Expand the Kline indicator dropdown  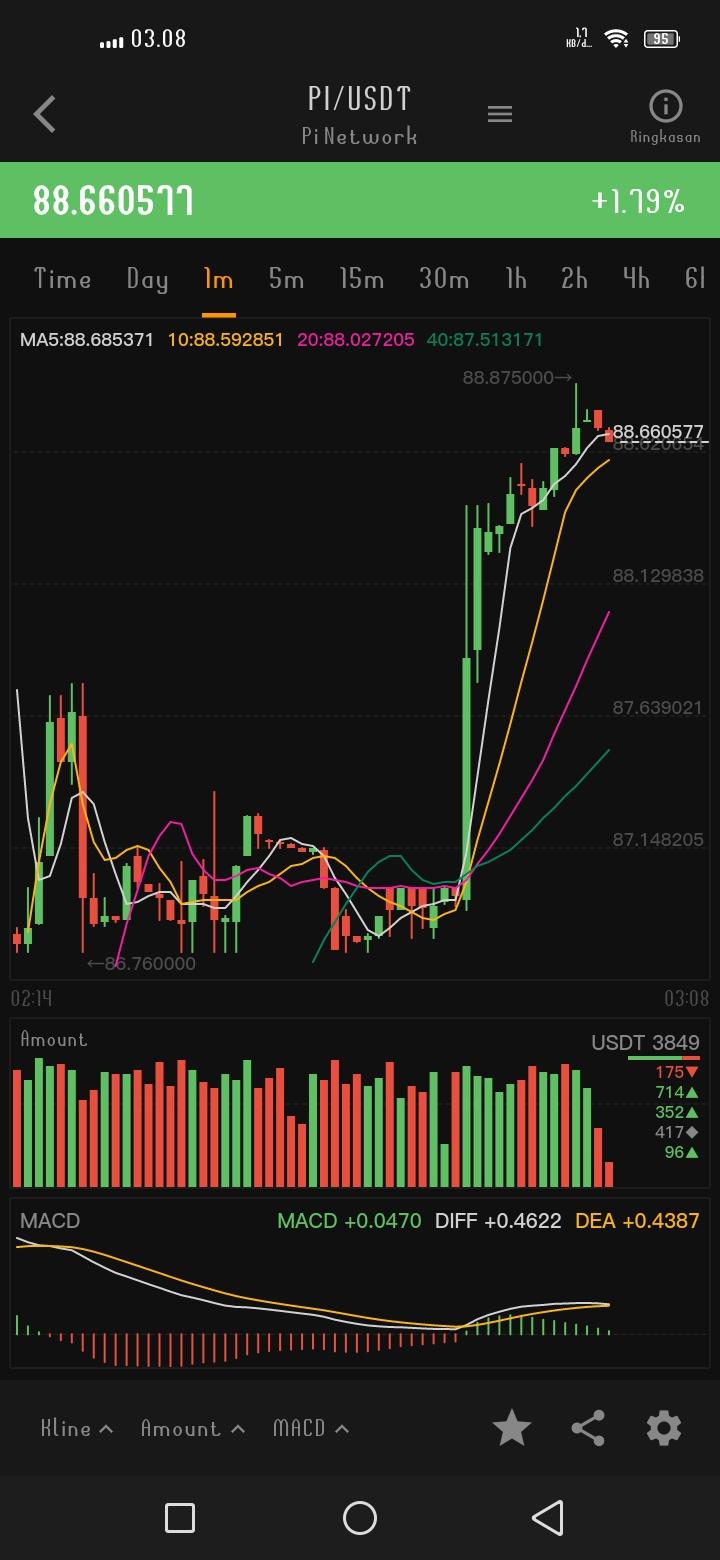[x=77, y=1428]
